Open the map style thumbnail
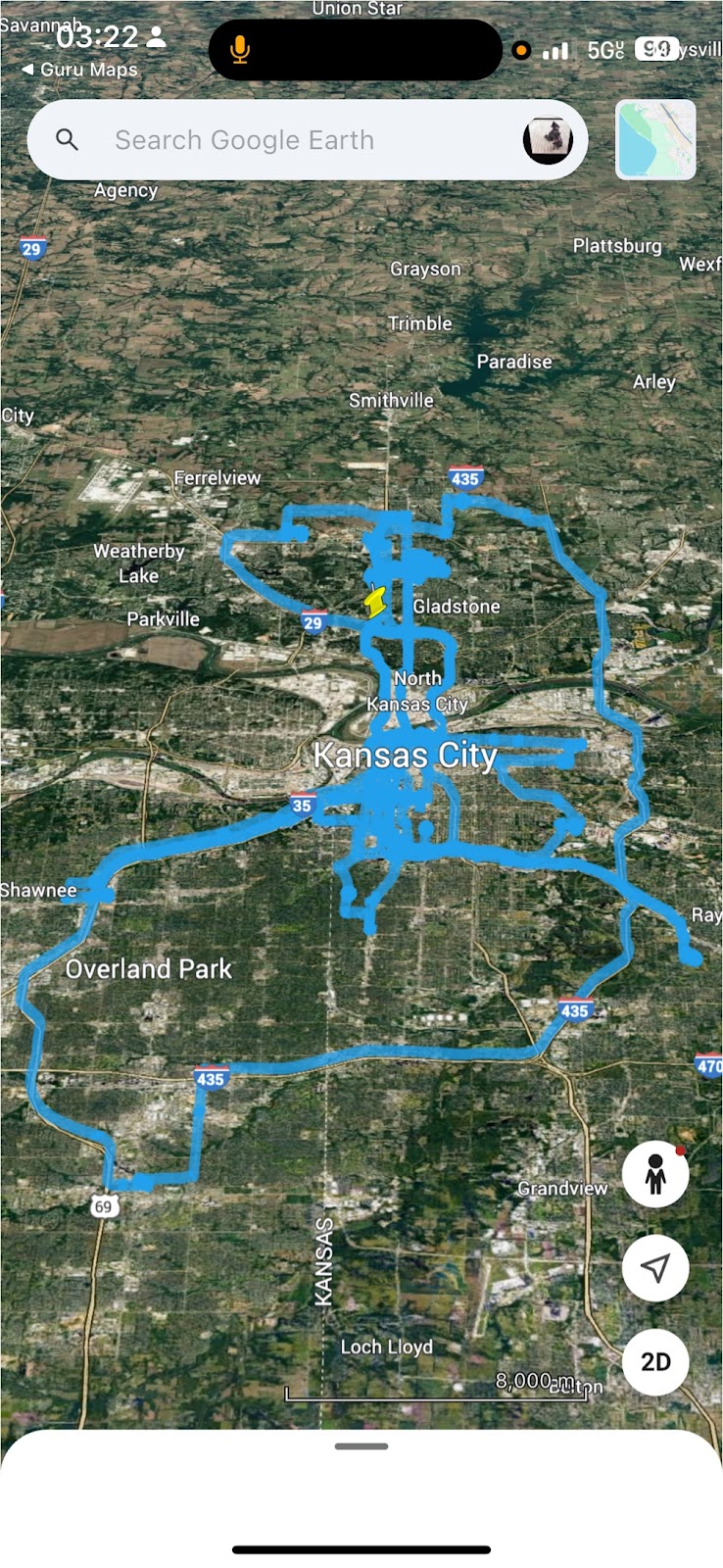Screen dimensions: 723x1568 click(655, 140)
